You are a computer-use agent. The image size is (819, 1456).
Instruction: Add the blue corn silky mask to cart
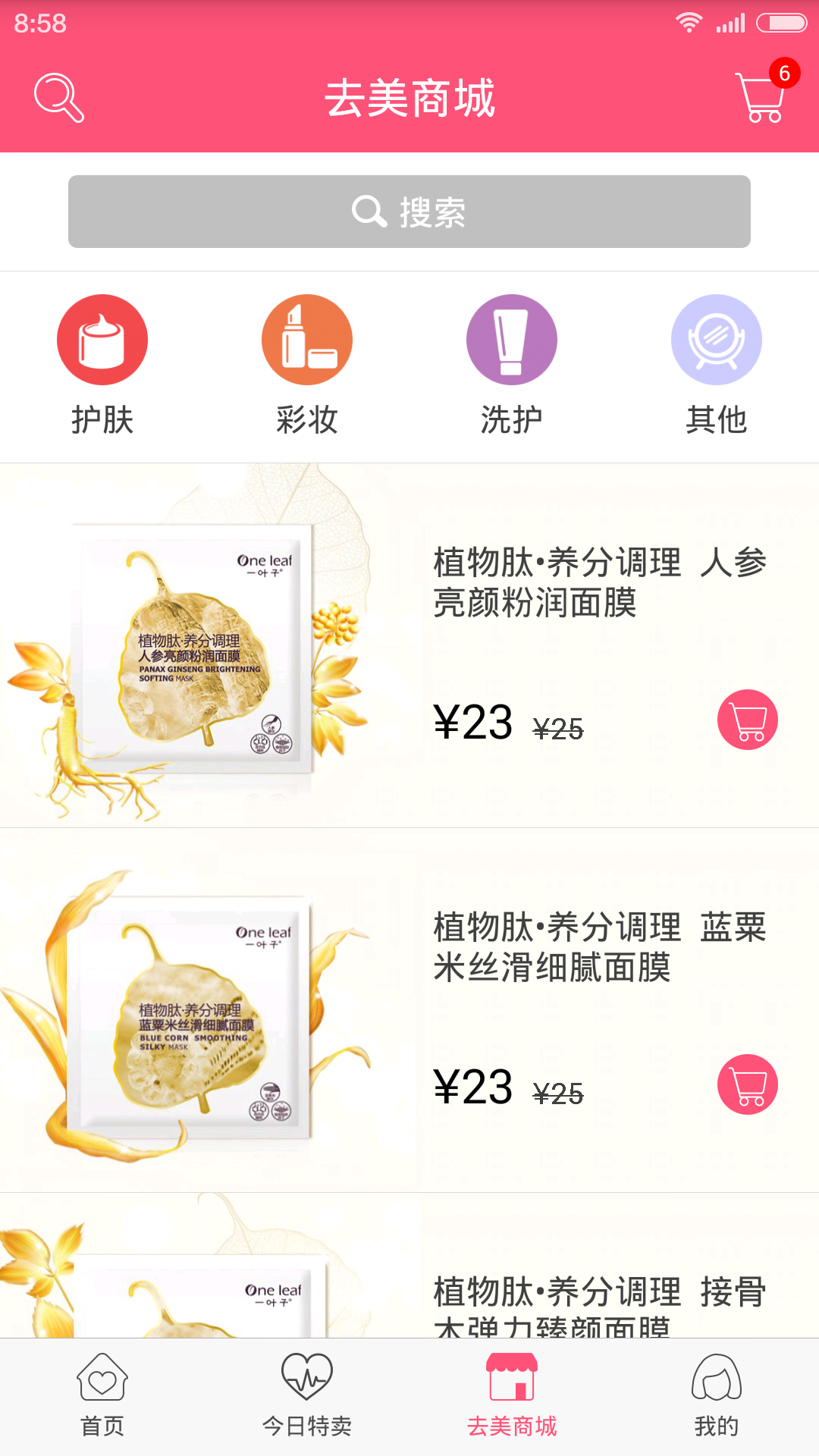[x=747, y=1084]
